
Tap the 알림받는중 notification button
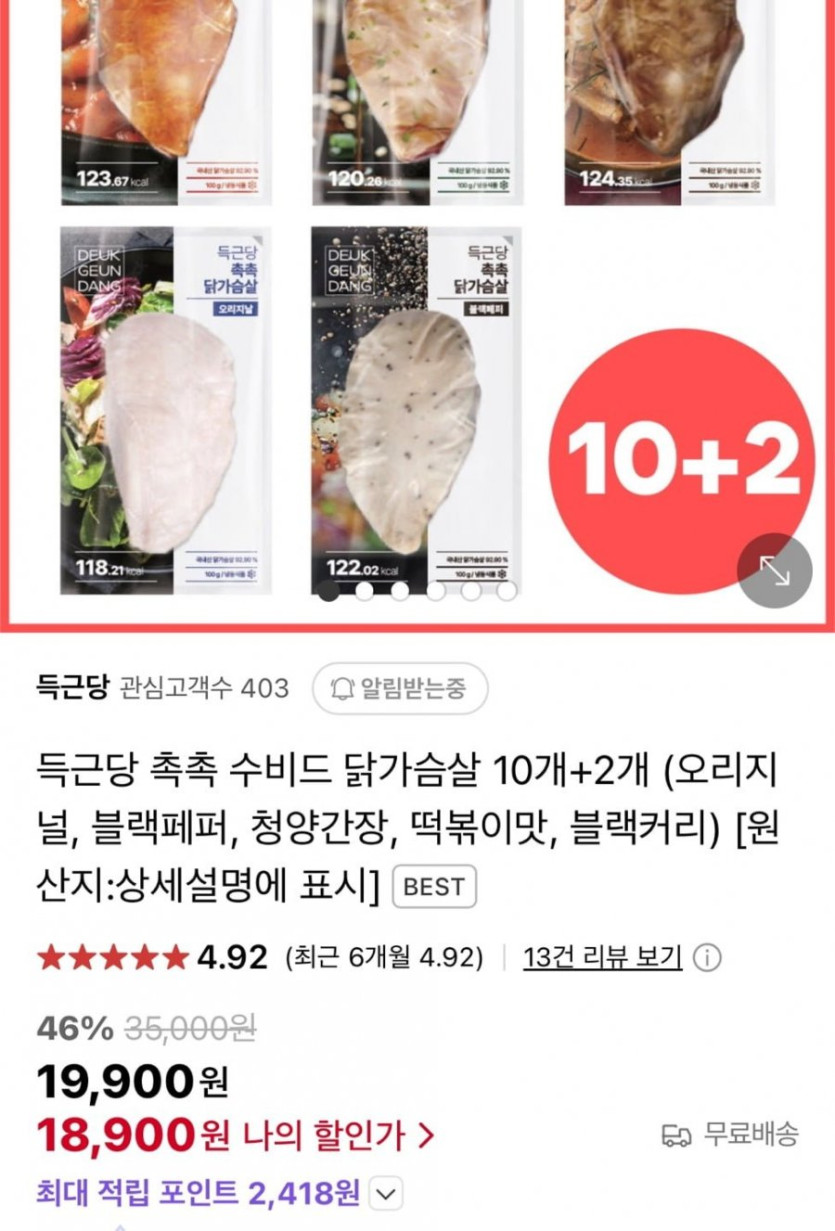click(400, 688)
